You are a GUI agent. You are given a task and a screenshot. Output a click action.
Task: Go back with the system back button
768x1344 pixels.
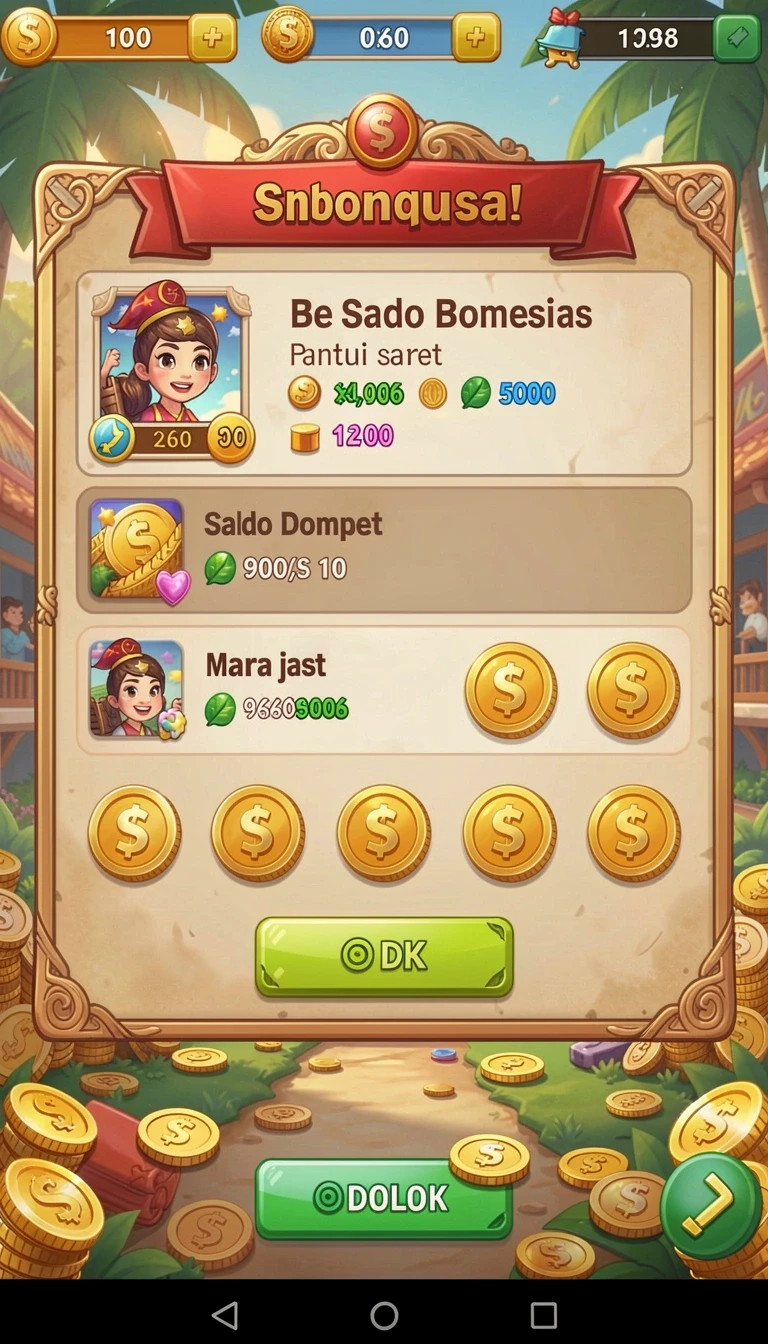[x=226, y=1314]
